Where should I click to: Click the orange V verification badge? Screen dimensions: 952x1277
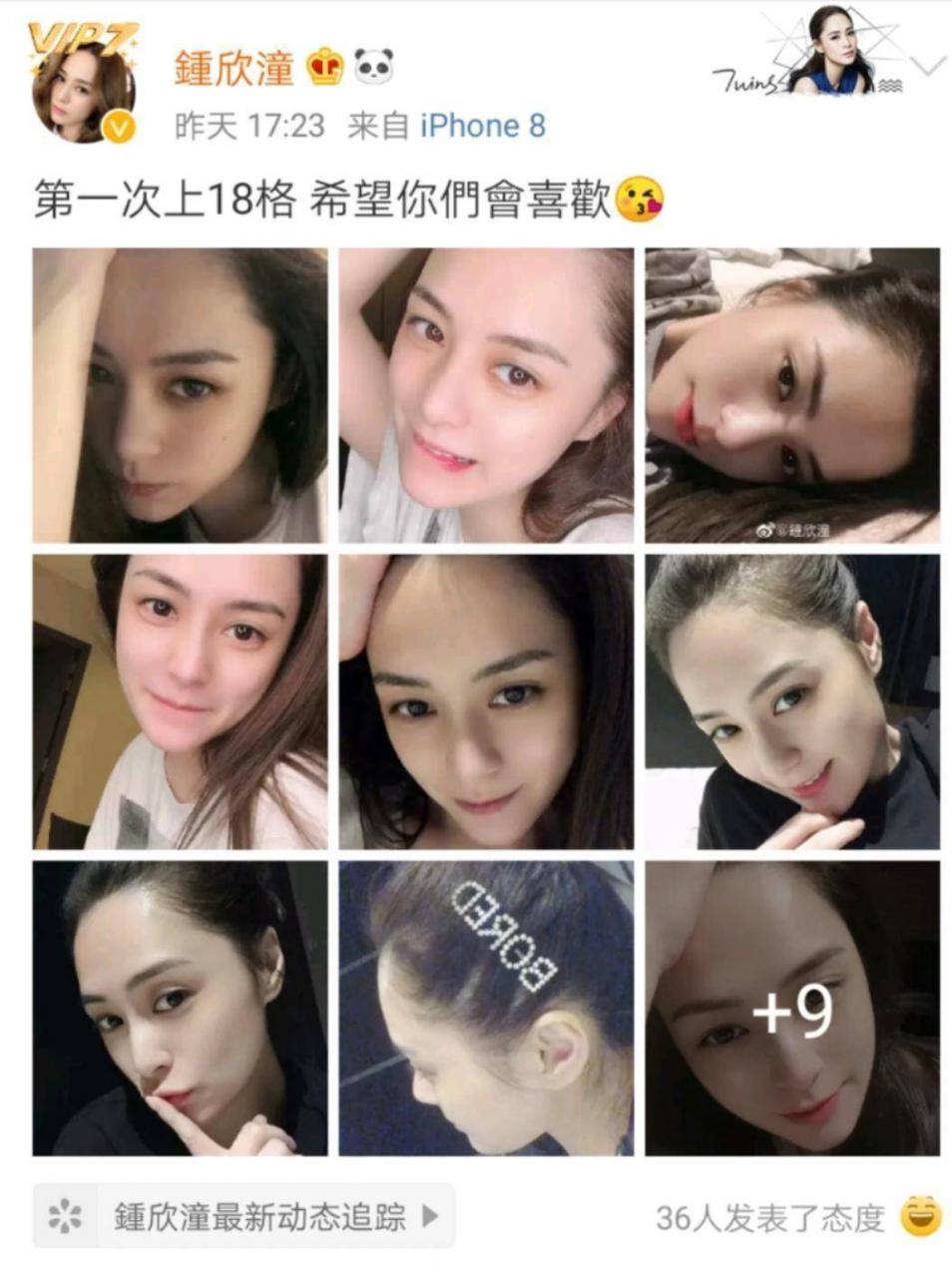pyautogui.click(x=118, y=128)
